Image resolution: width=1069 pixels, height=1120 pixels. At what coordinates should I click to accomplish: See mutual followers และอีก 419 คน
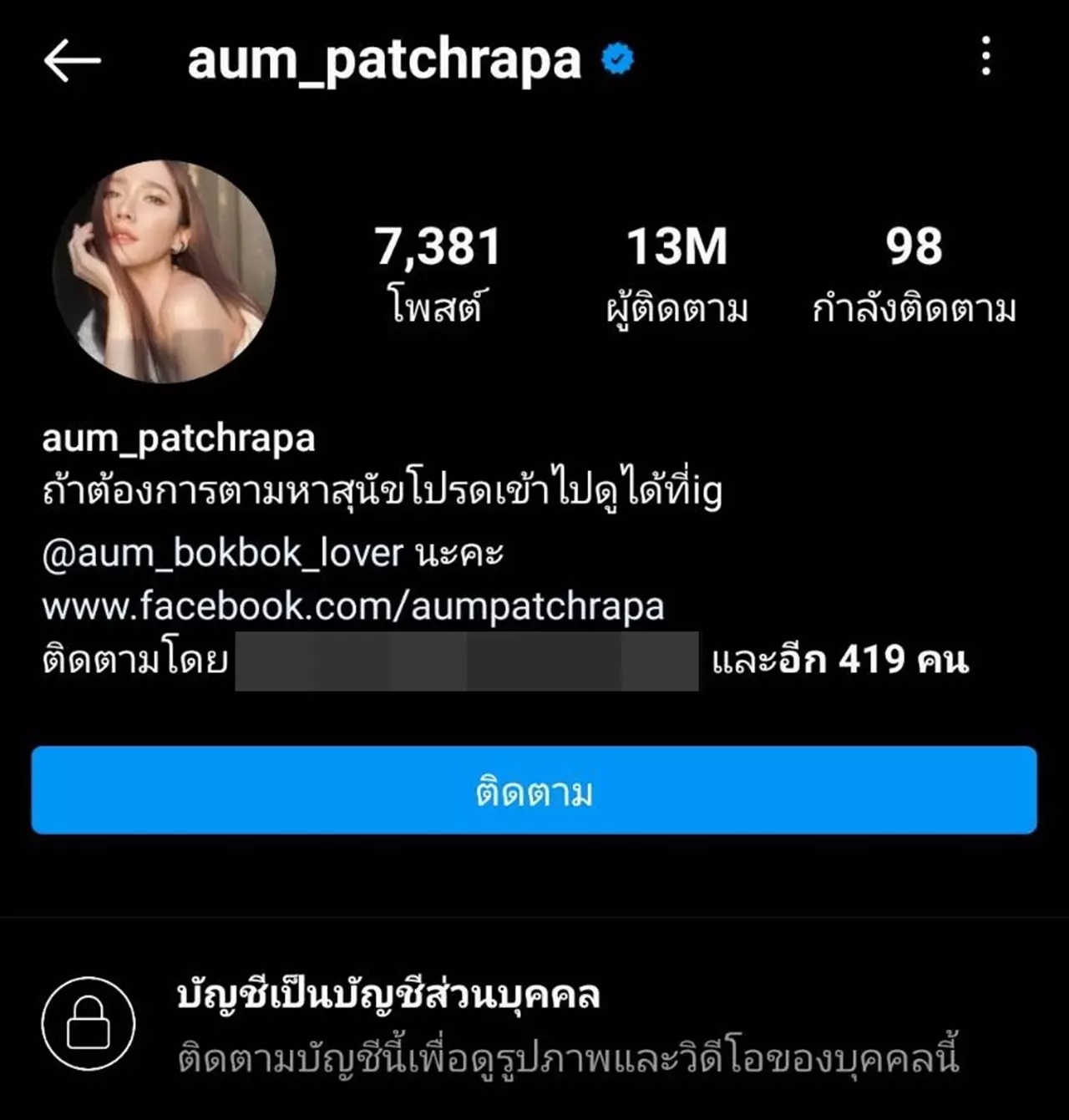pos(839,661)
